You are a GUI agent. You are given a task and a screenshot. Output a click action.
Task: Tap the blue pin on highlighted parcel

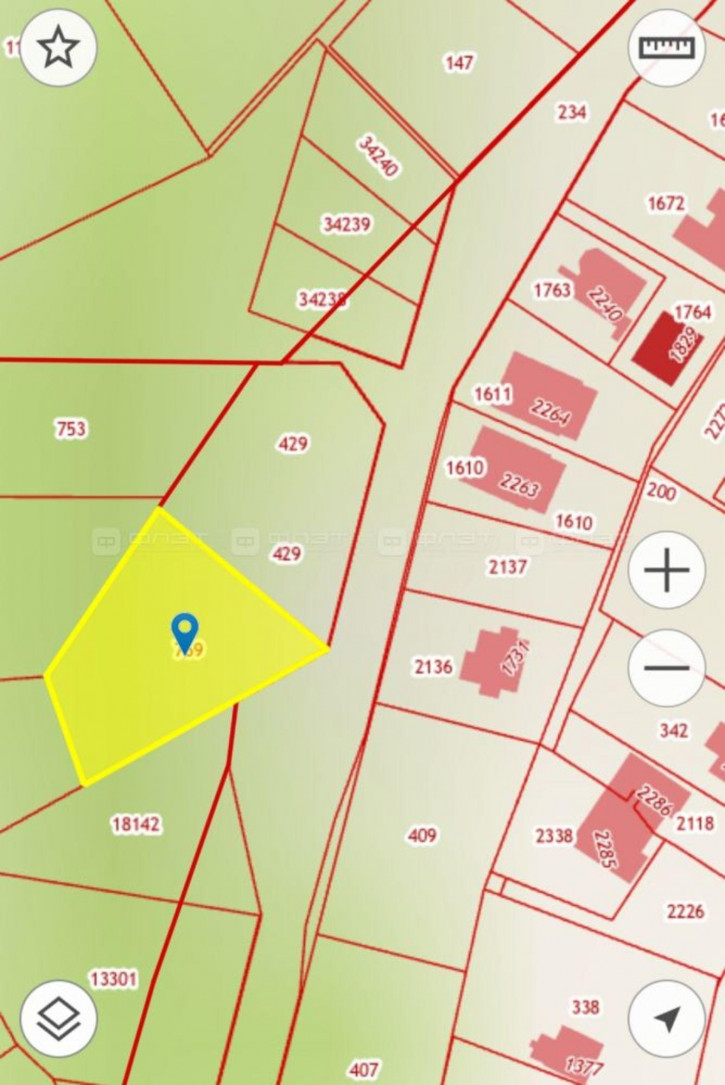pyautogui.click(x=184, y=631)
